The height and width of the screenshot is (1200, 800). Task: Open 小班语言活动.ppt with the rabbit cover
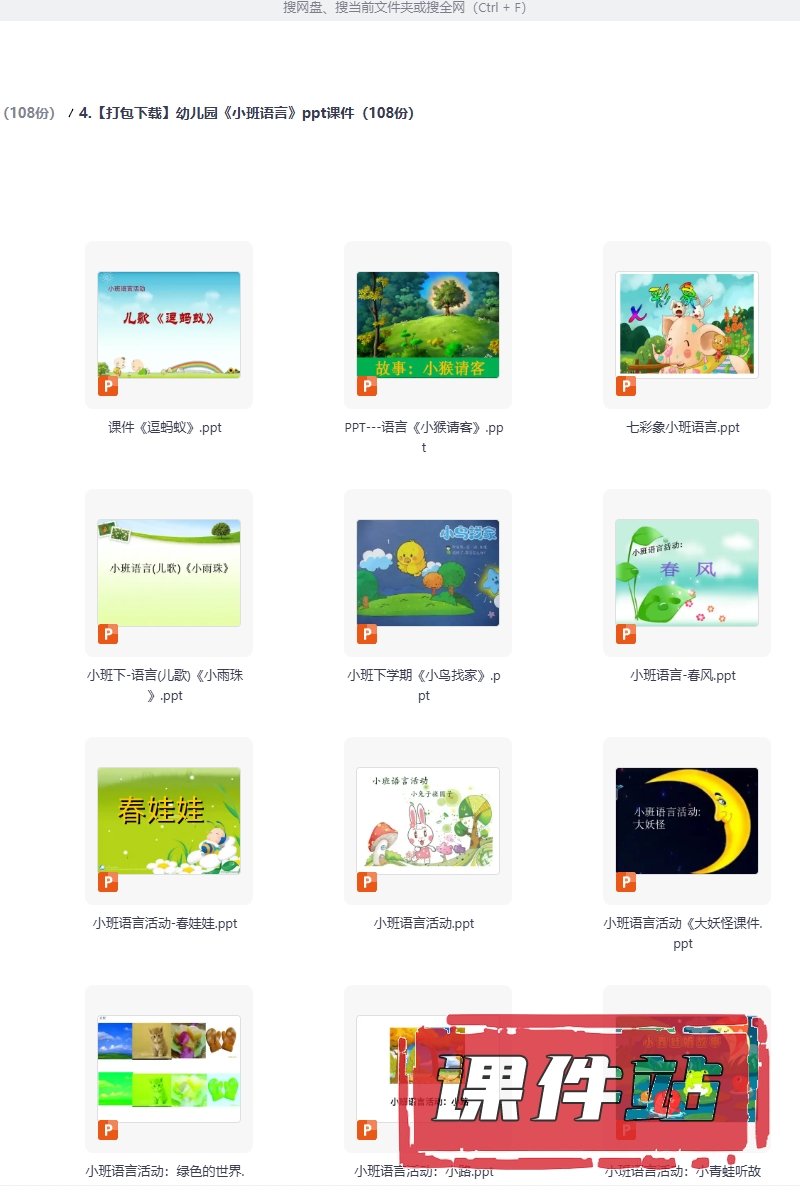pyautogui.click(x=427, y=821)
